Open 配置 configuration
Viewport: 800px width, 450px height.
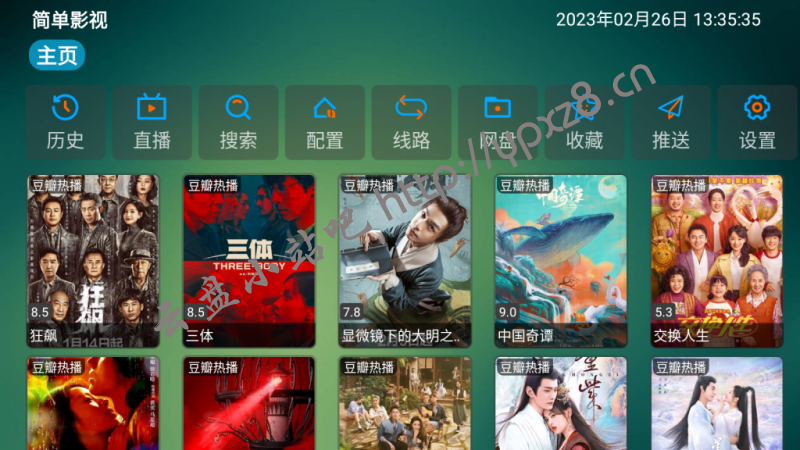pos(324,122)
